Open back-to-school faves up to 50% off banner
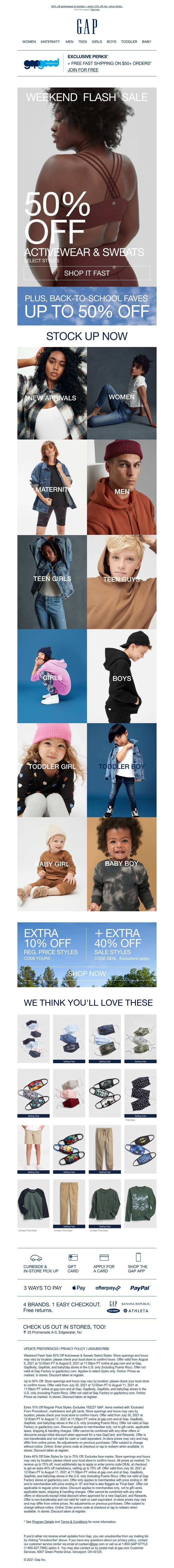Screen dimensions: 174x1568 [x=86, y=306]
